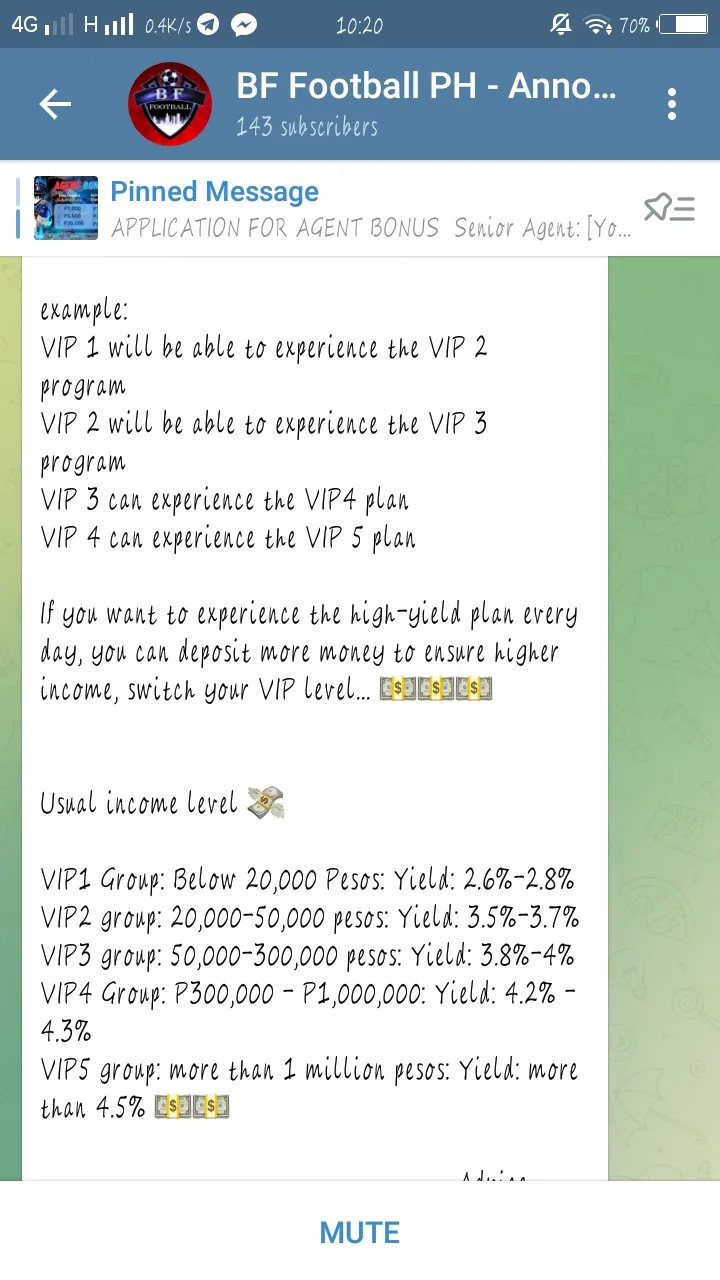Viewport: 720px width, 1280px height.
Task: Go back using the arrow
Action: (55, 104)
